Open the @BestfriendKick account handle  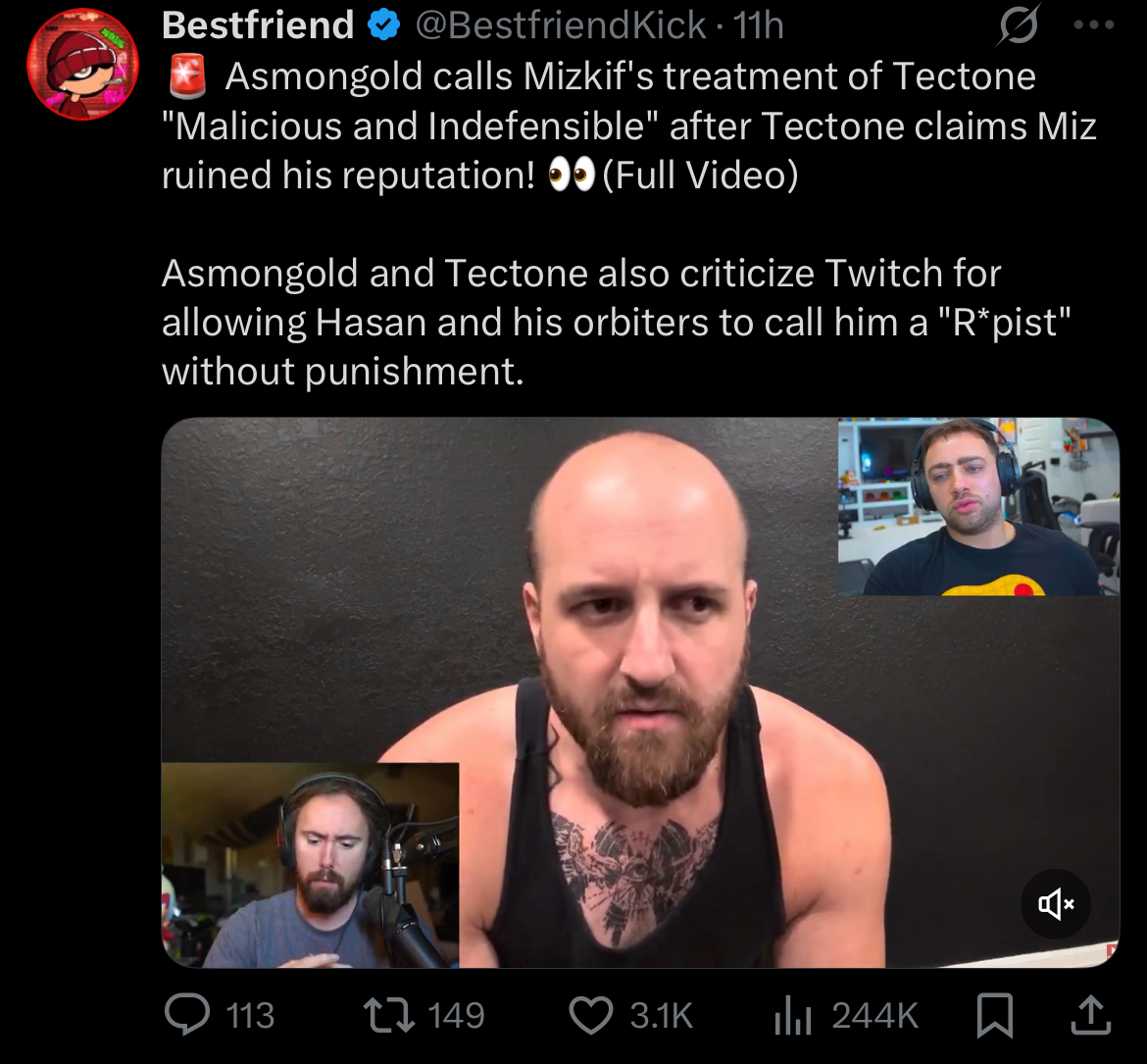560,26
